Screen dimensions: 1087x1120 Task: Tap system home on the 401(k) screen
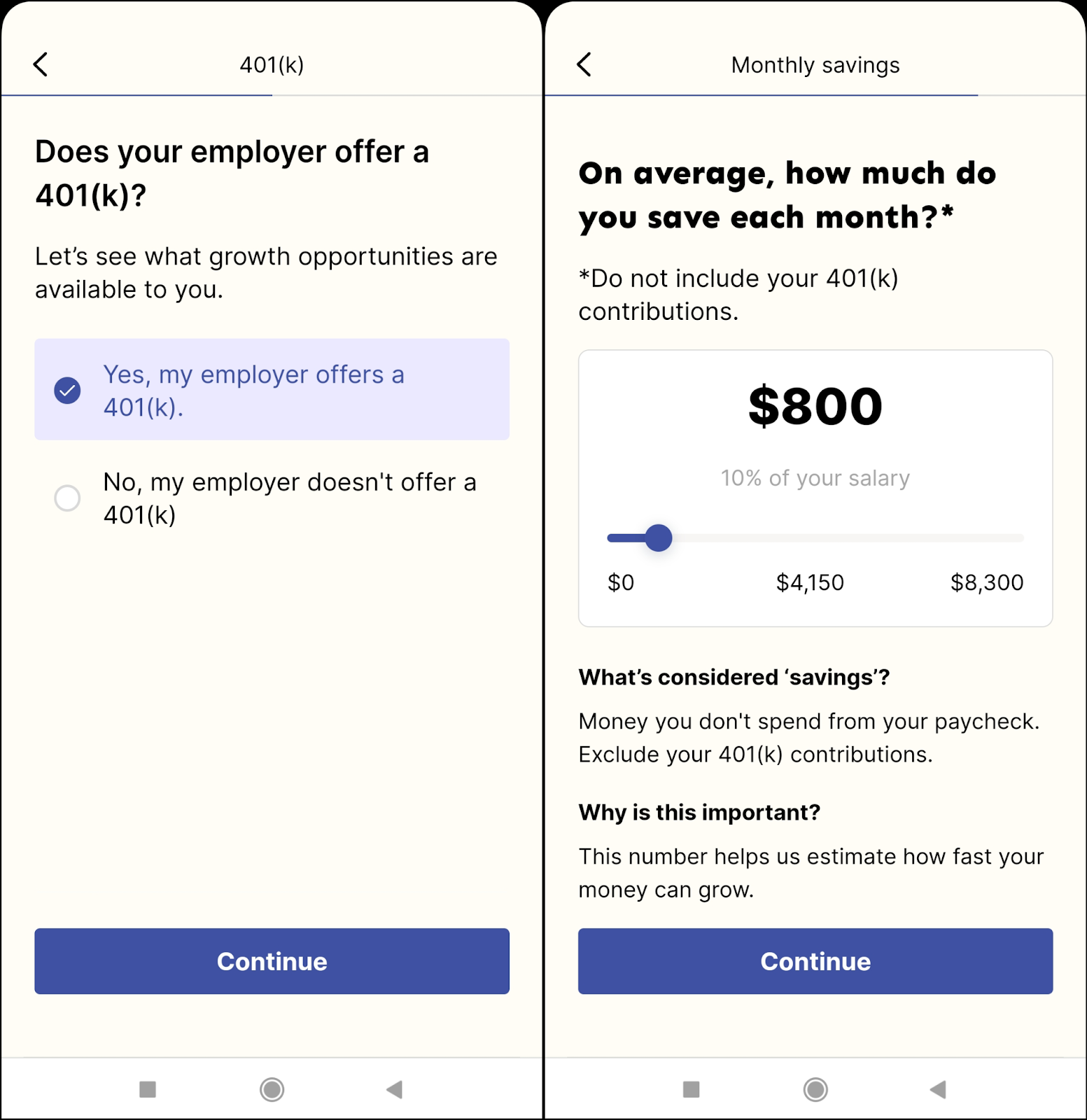(x=272, y=1089)
